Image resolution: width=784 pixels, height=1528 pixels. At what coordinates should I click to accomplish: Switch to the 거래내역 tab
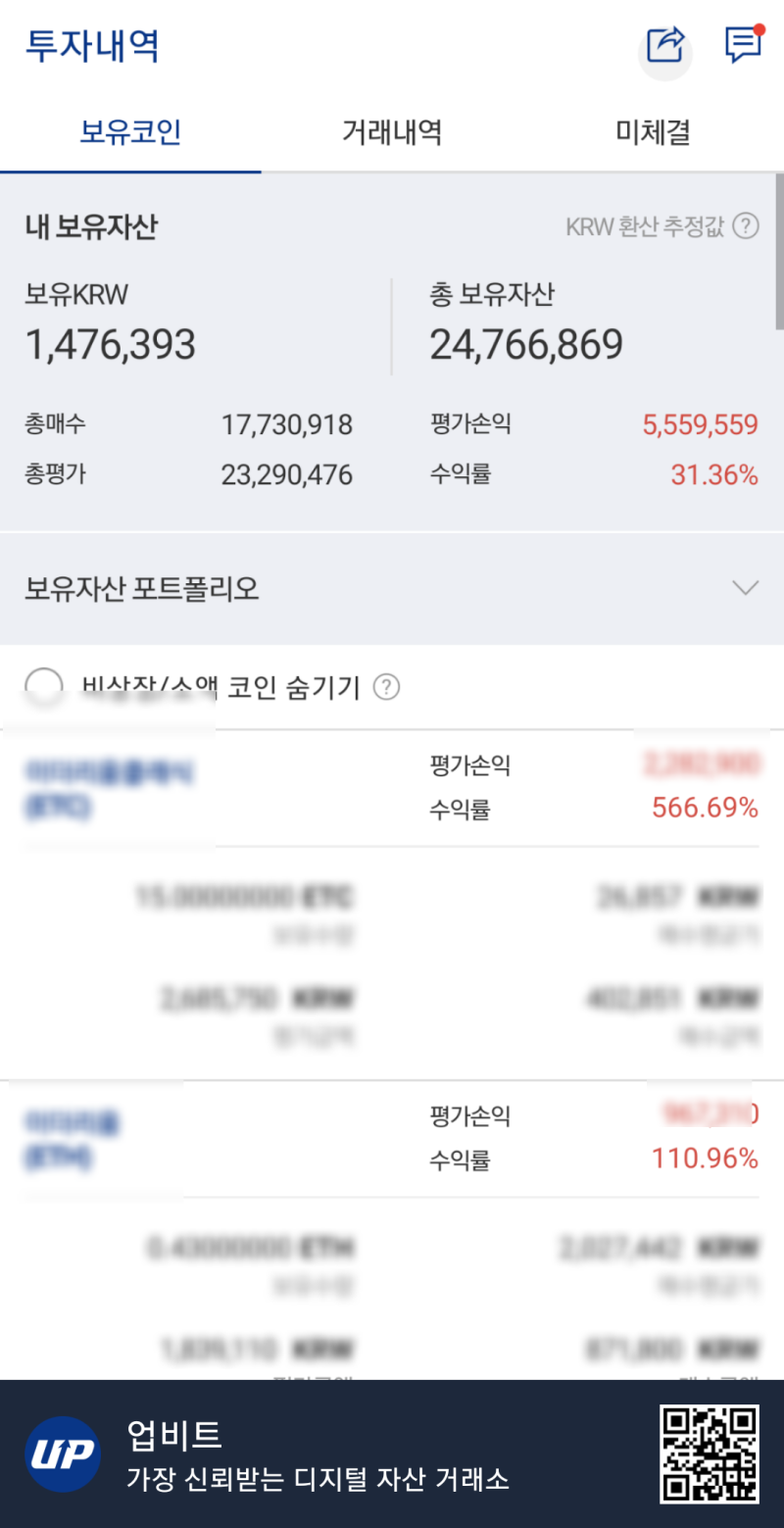[391, 132]
